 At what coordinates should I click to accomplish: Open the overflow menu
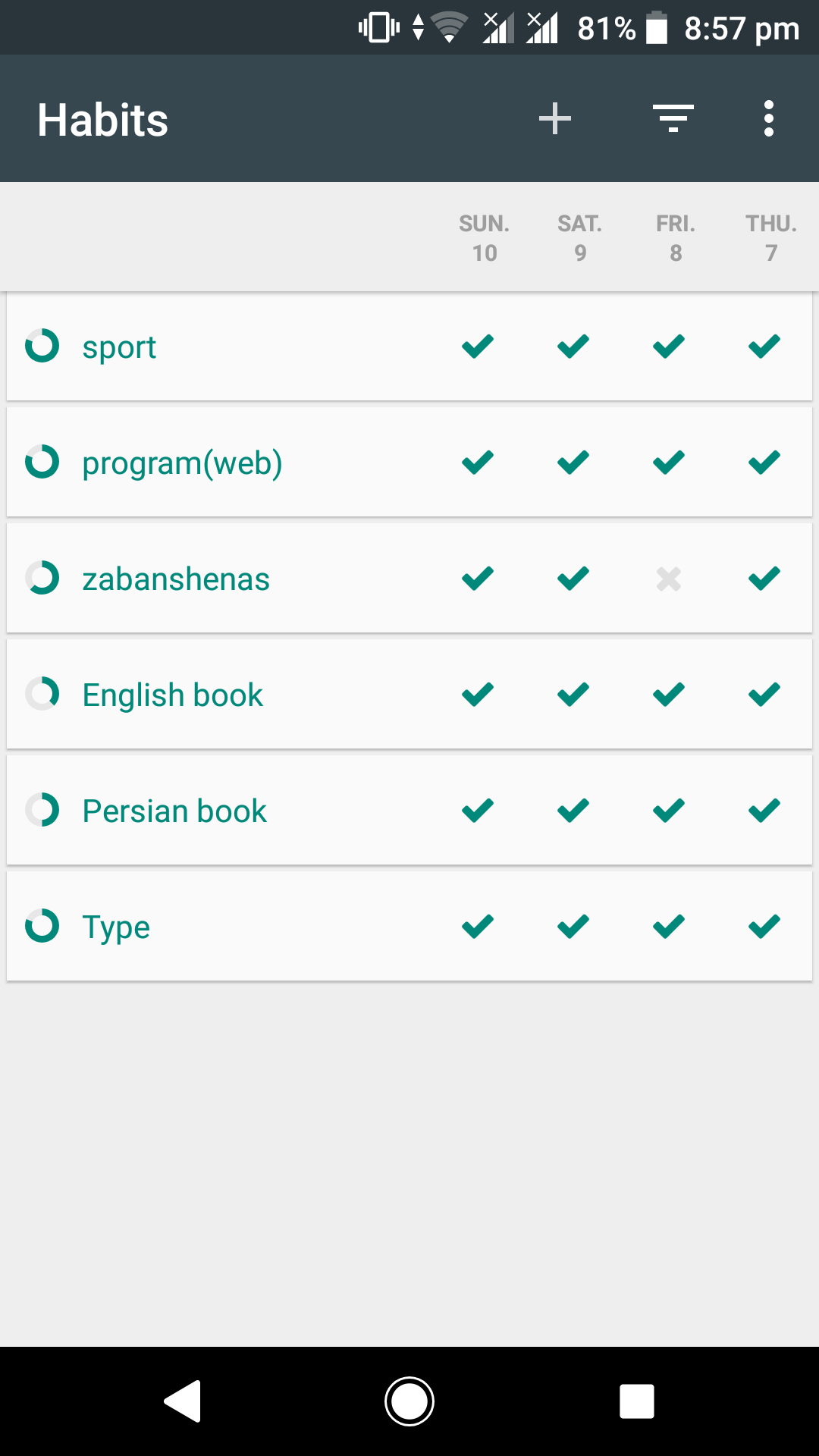point(769,119)
